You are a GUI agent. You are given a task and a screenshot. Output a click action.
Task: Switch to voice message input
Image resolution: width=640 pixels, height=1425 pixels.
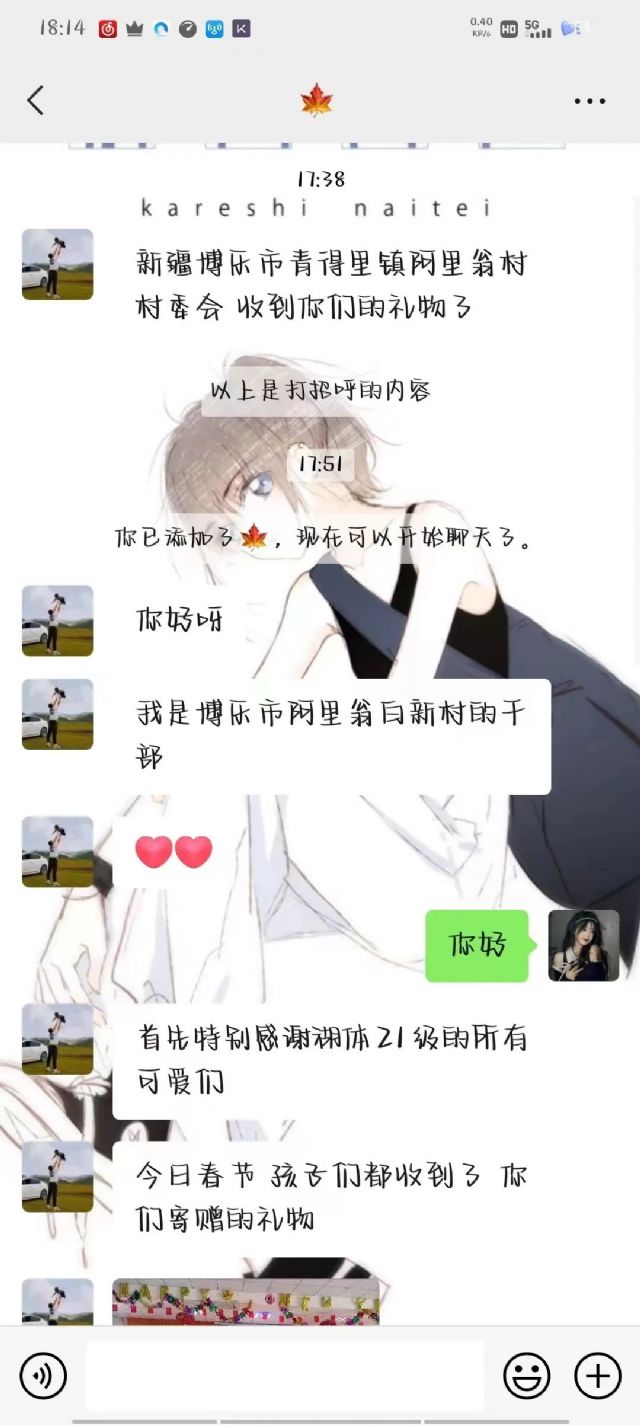click(43, 1376)
